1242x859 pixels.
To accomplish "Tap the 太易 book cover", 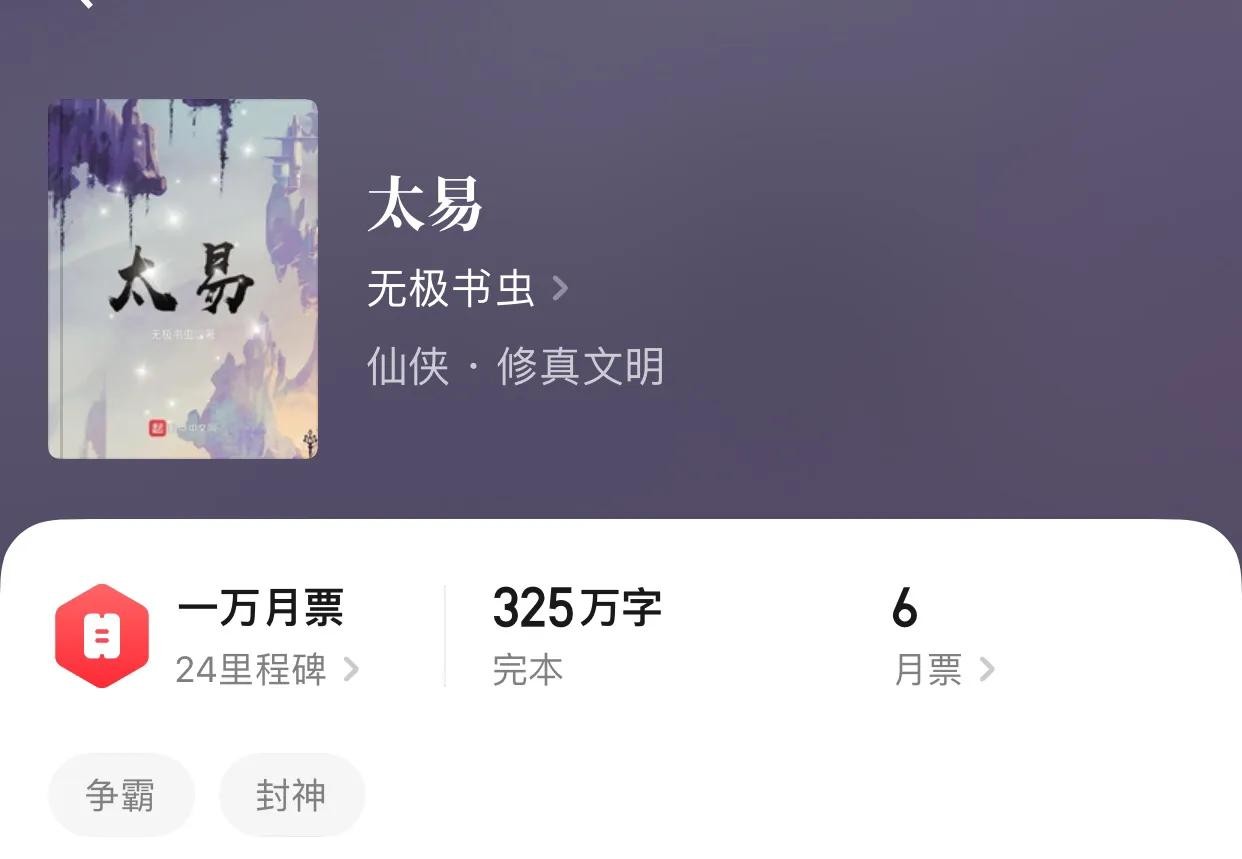I will 183,279.
